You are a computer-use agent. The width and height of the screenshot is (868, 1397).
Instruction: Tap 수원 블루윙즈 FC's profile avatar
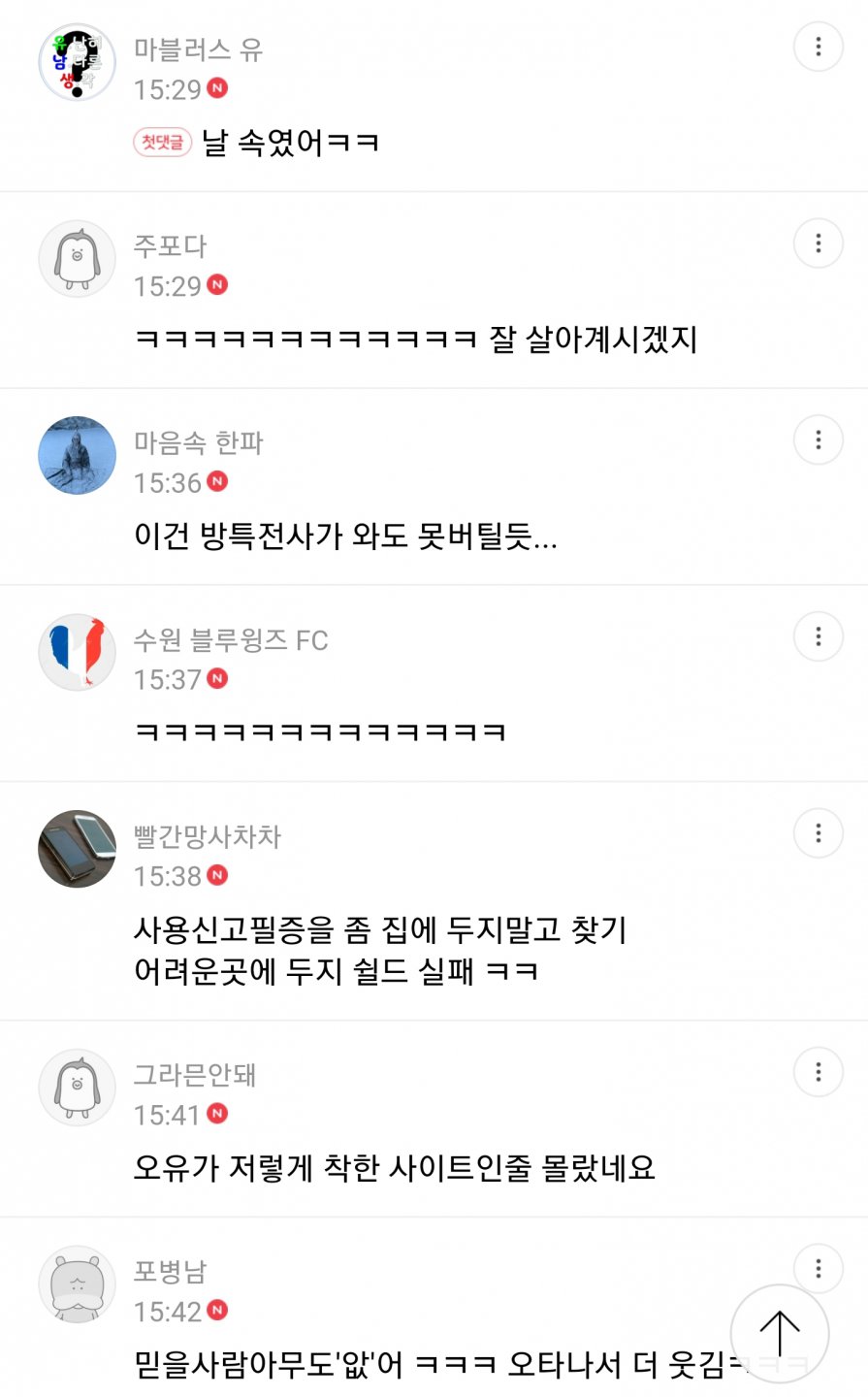click(x=77, y=652)
